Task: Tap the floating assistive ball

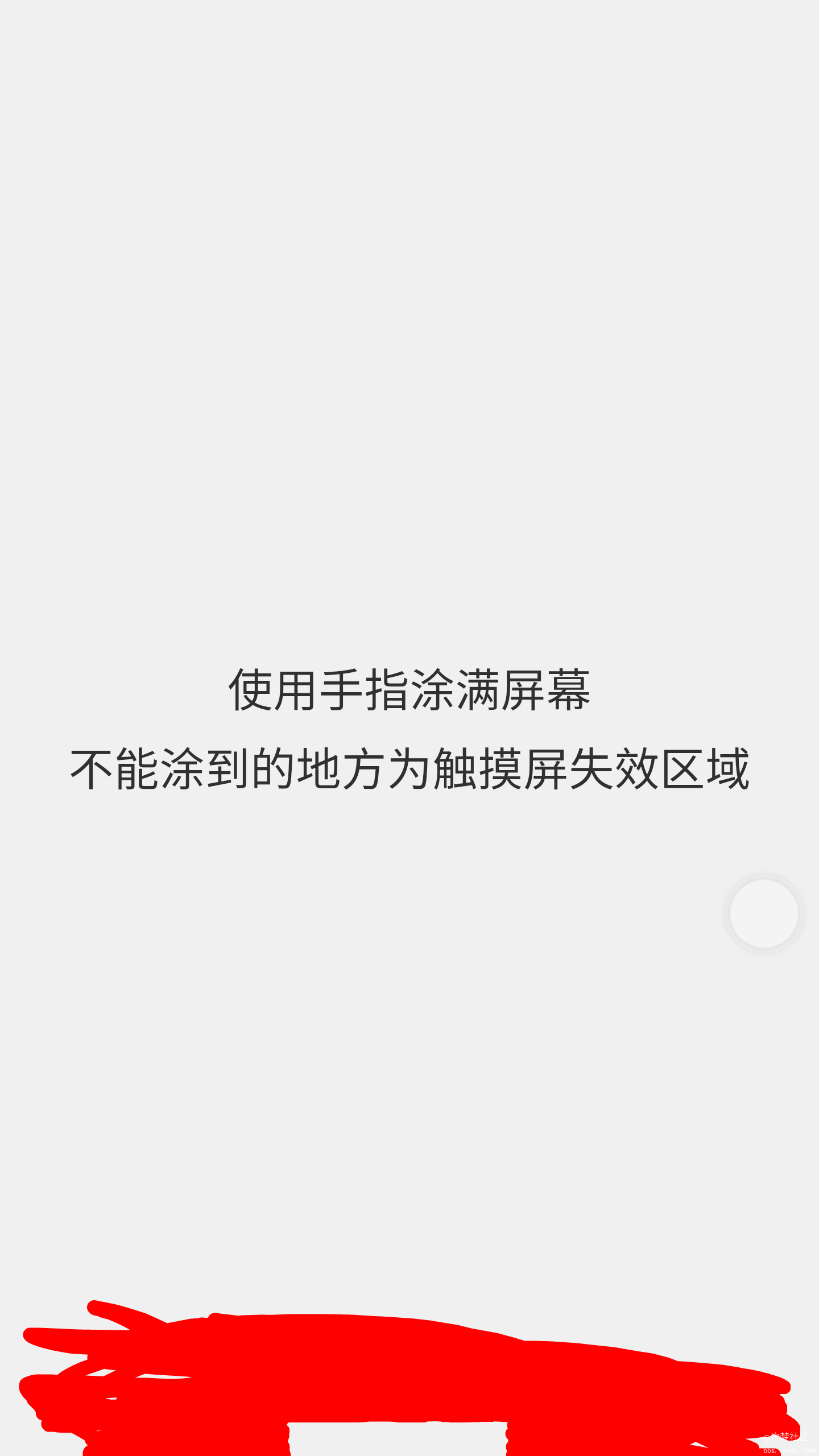Action: [x=764, y=914]
